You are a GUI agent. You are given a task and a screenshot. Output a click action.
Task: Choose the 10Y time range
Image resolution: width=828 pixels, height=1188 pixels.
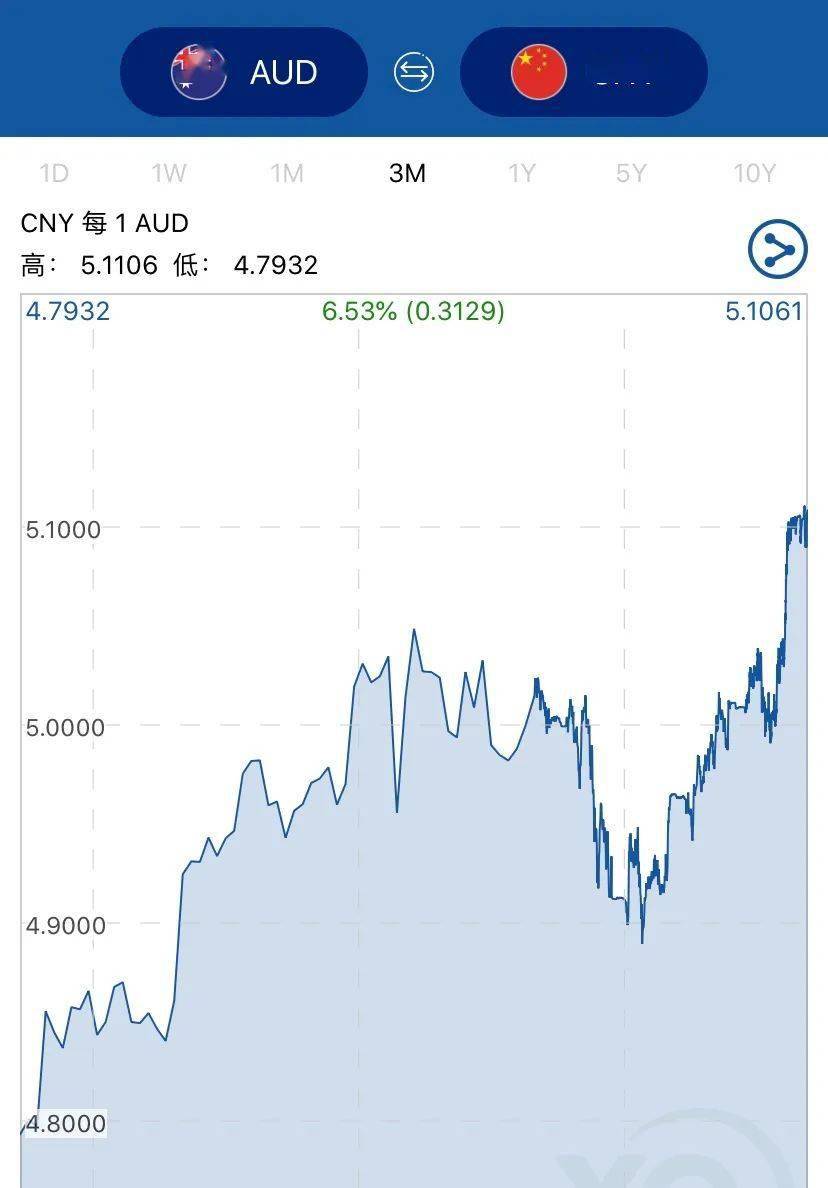[x=754, y=173]
